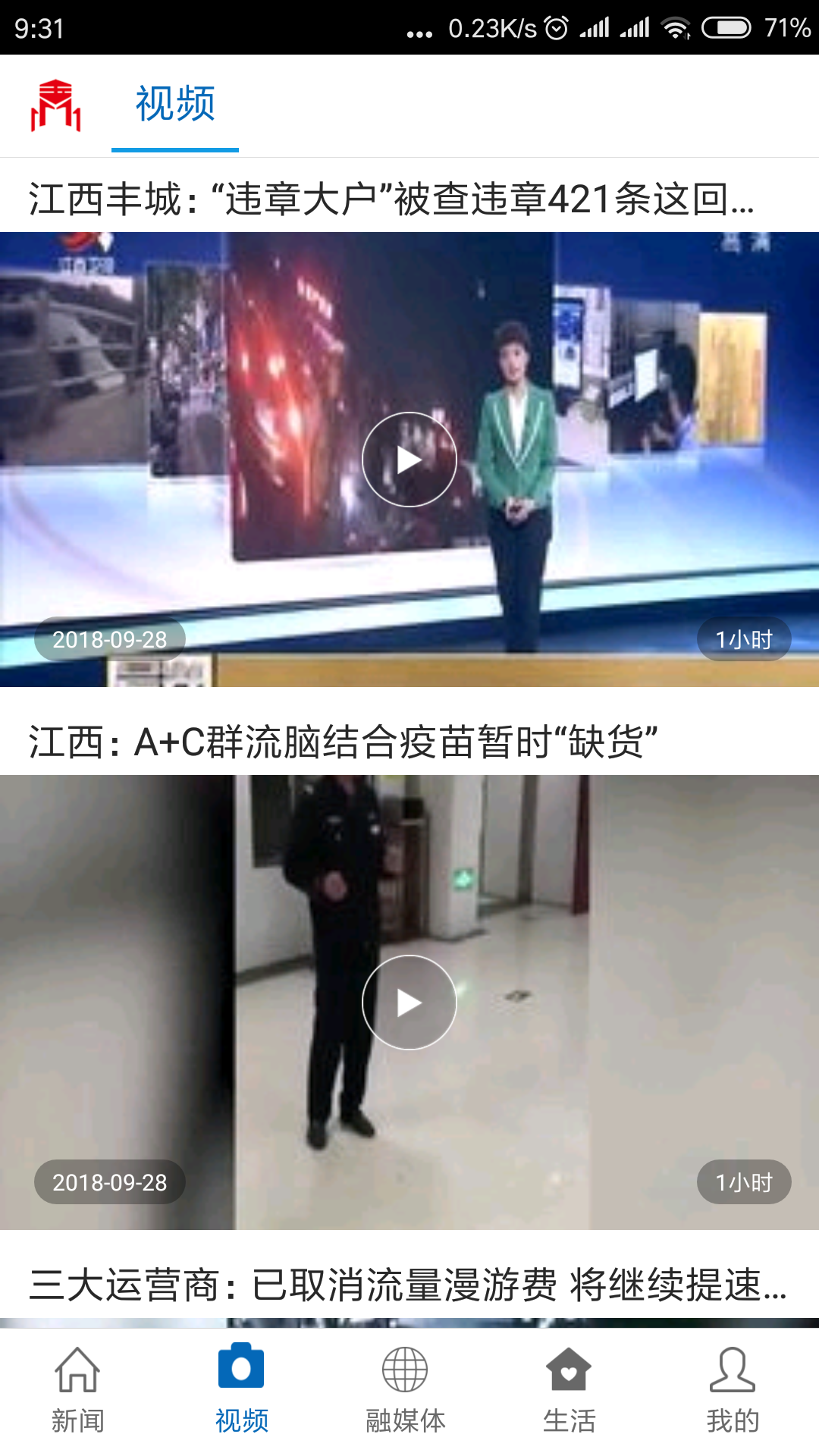Open the 江西丰城 违章421条 headline
This screenshot has height=1456, width=819.
[391, 199]
